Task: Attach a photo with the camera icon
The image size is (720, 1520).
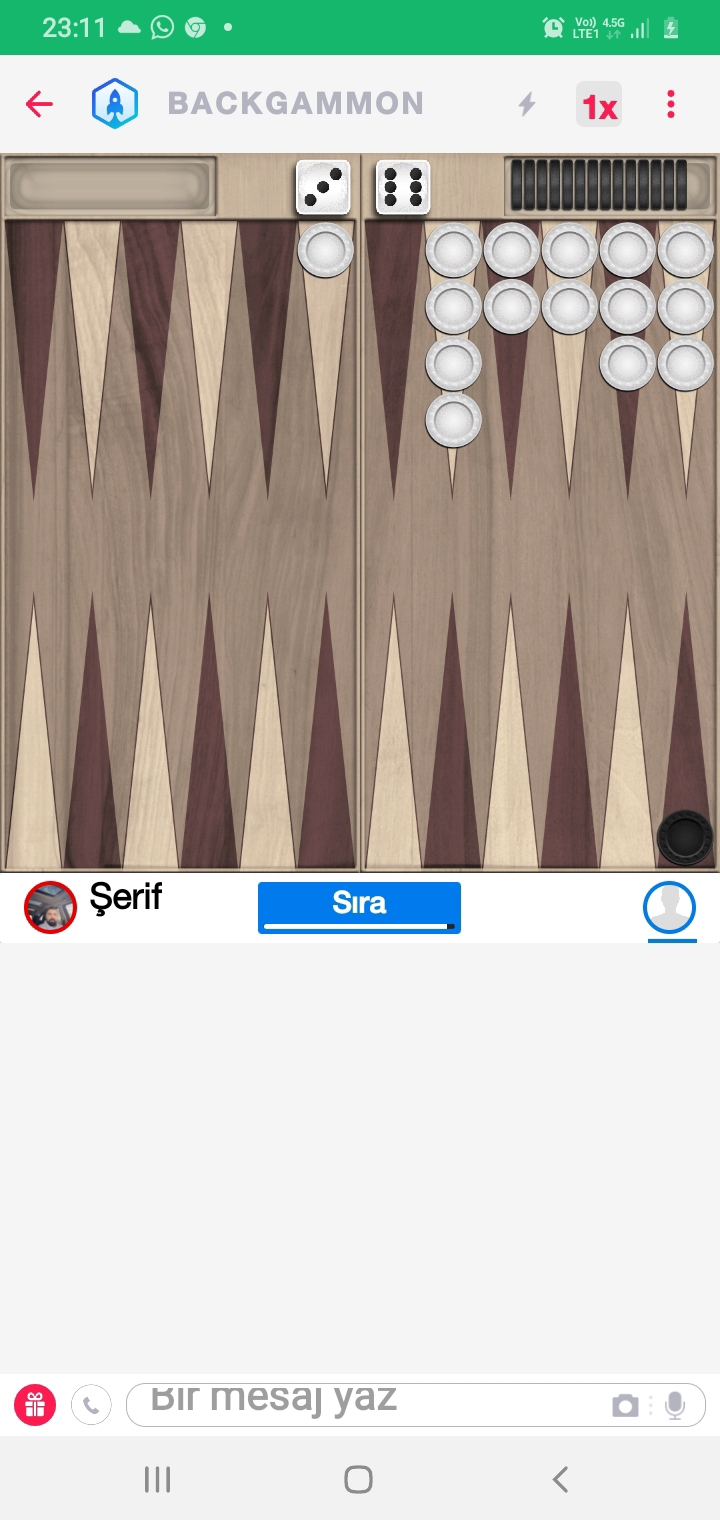Action: (625, 1406)
